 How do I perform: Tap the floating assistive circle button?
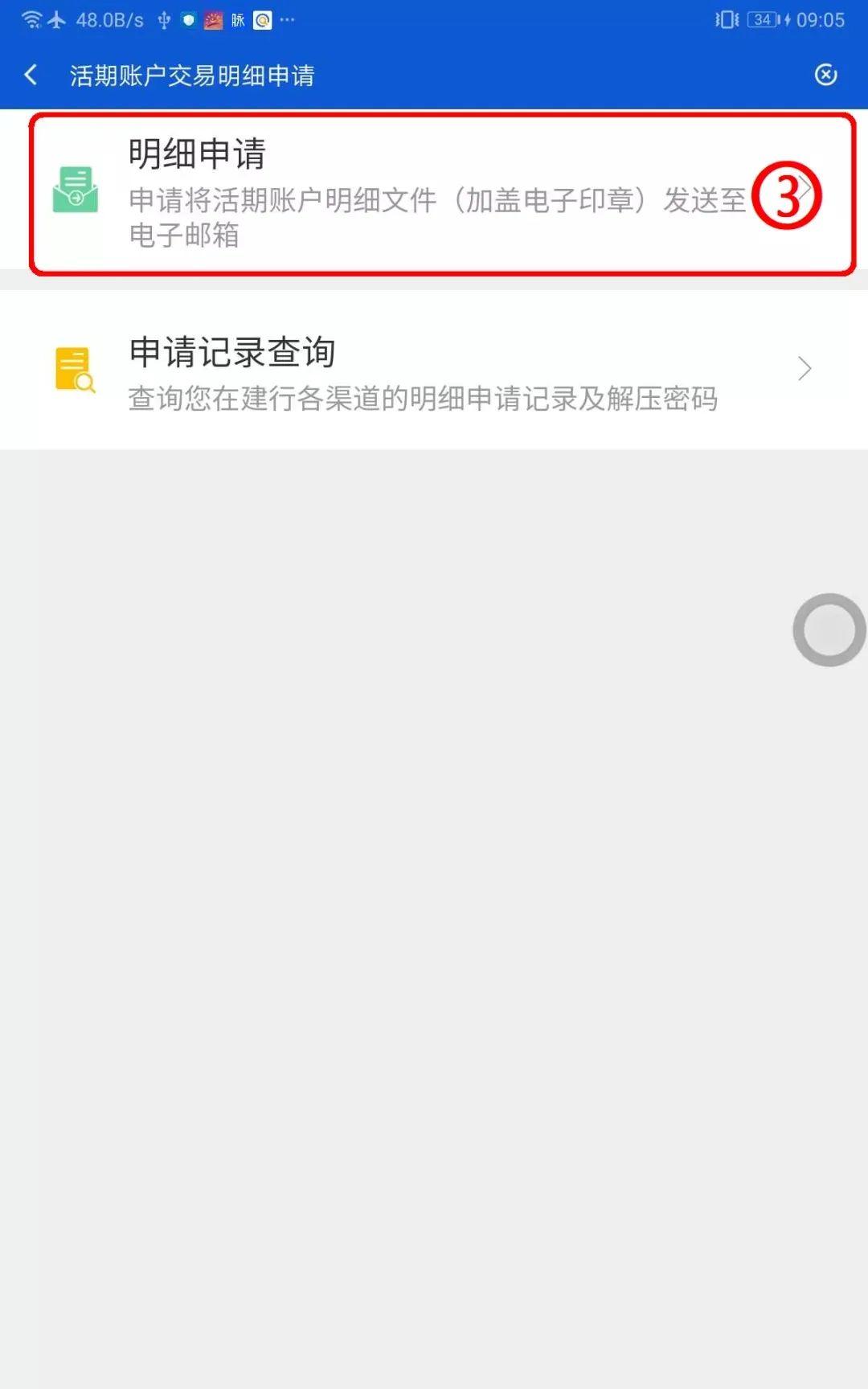[829, 630]
